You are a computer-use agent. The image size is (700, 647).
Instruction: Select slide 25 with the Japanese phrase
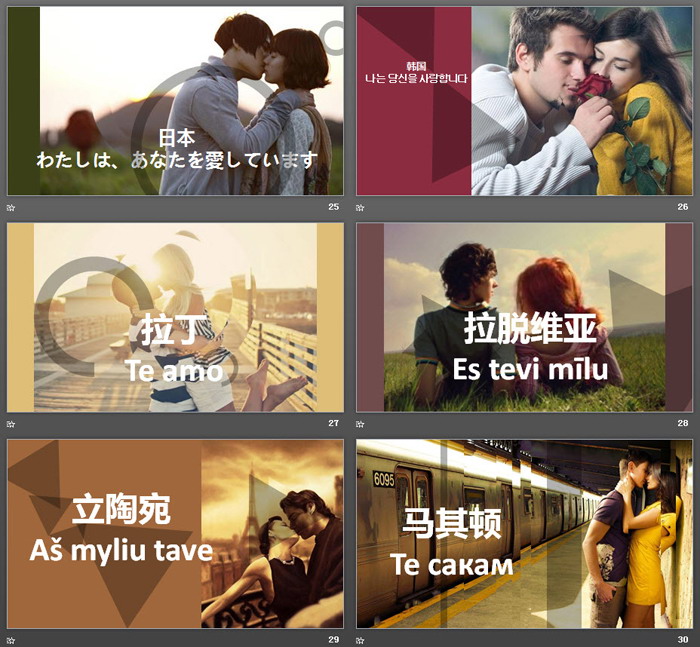pos(175,101)
